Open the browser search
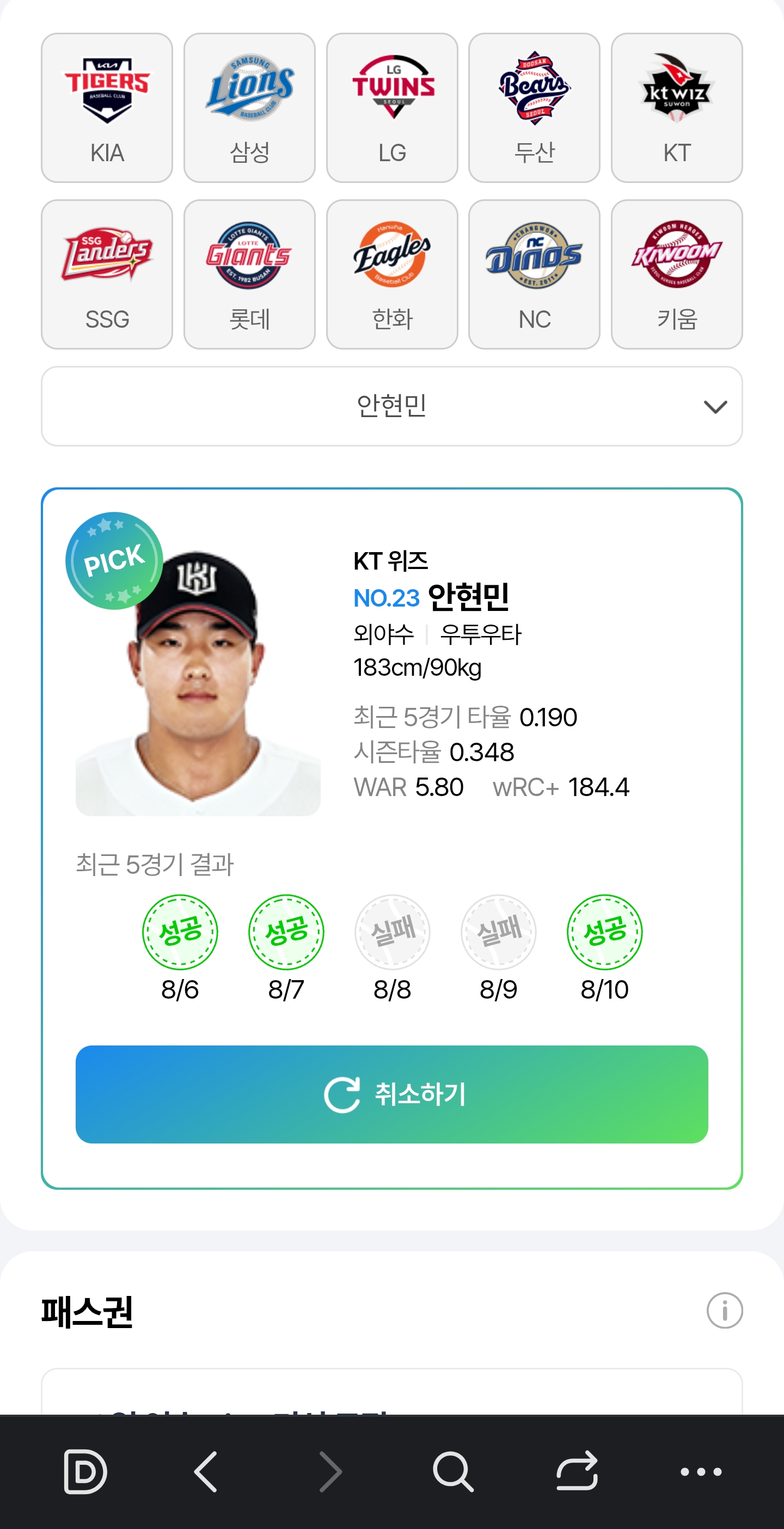This screenshot has height=1529, width=784. click(454, 1472)
